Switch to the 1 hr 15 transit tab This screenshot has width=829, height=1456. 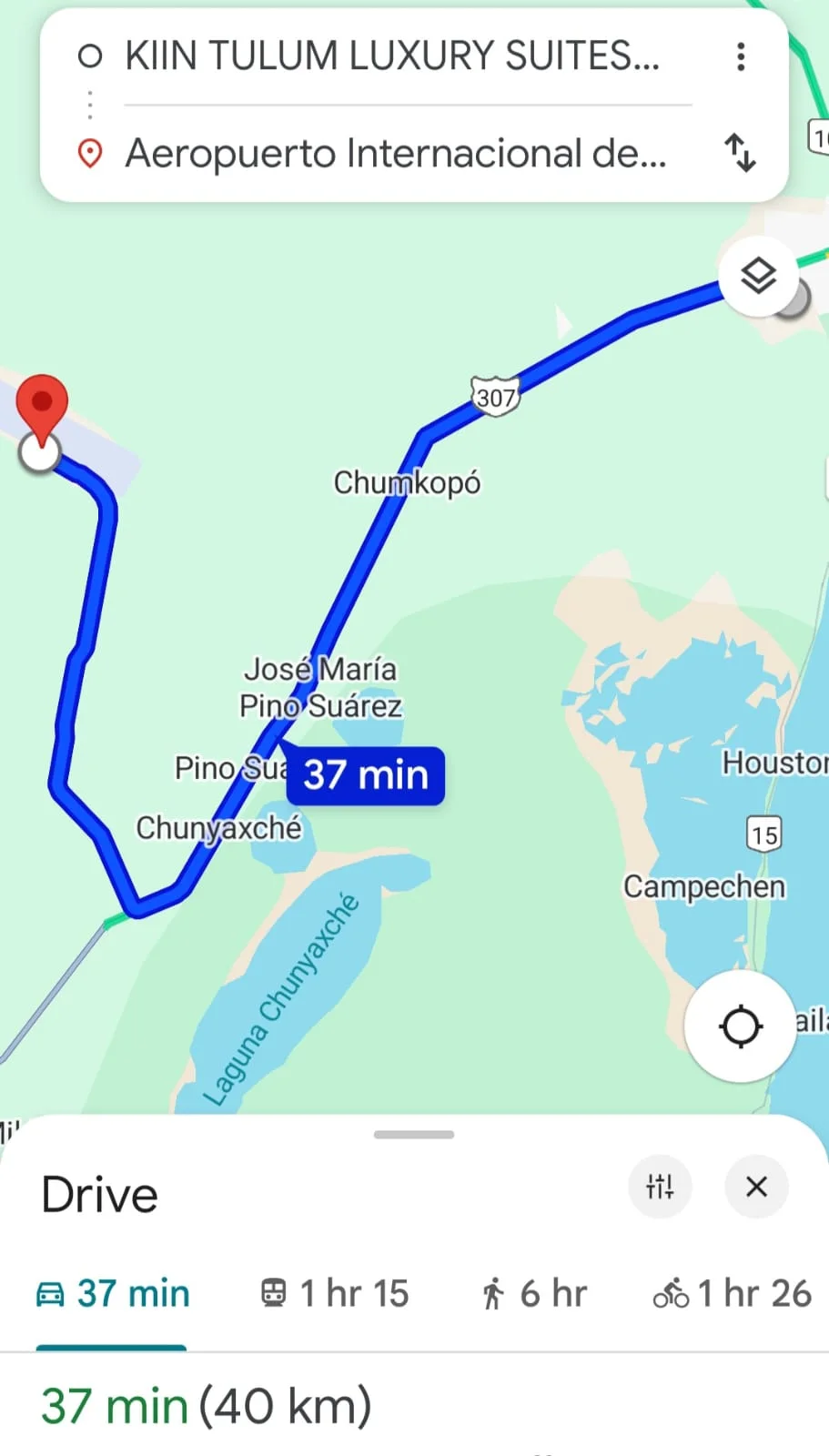(x=335, y=1293)
